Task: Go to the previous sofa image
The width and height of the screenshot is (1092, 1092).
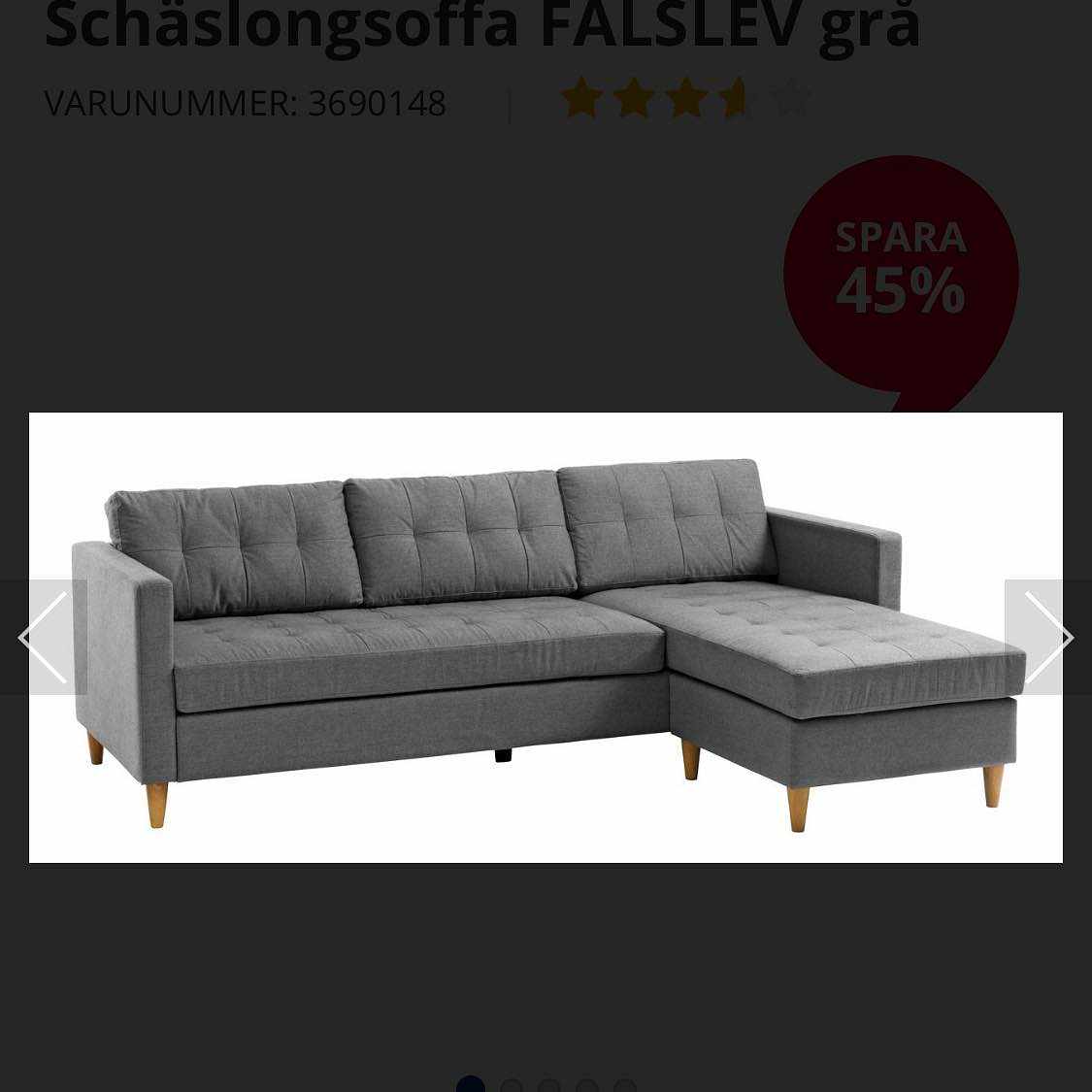Action: click(x=45, y=637)
